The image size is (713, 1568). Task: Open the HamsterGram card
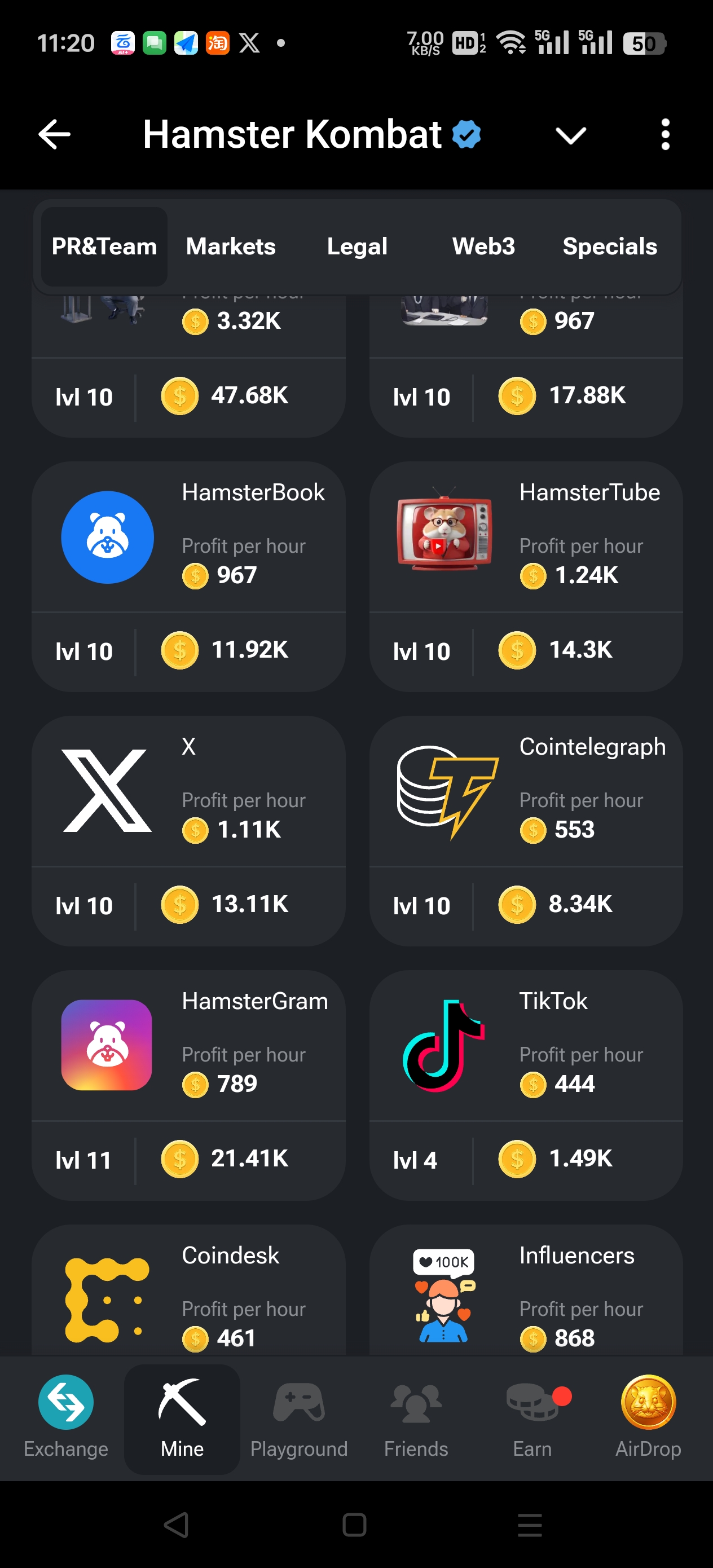point(188,1085)
